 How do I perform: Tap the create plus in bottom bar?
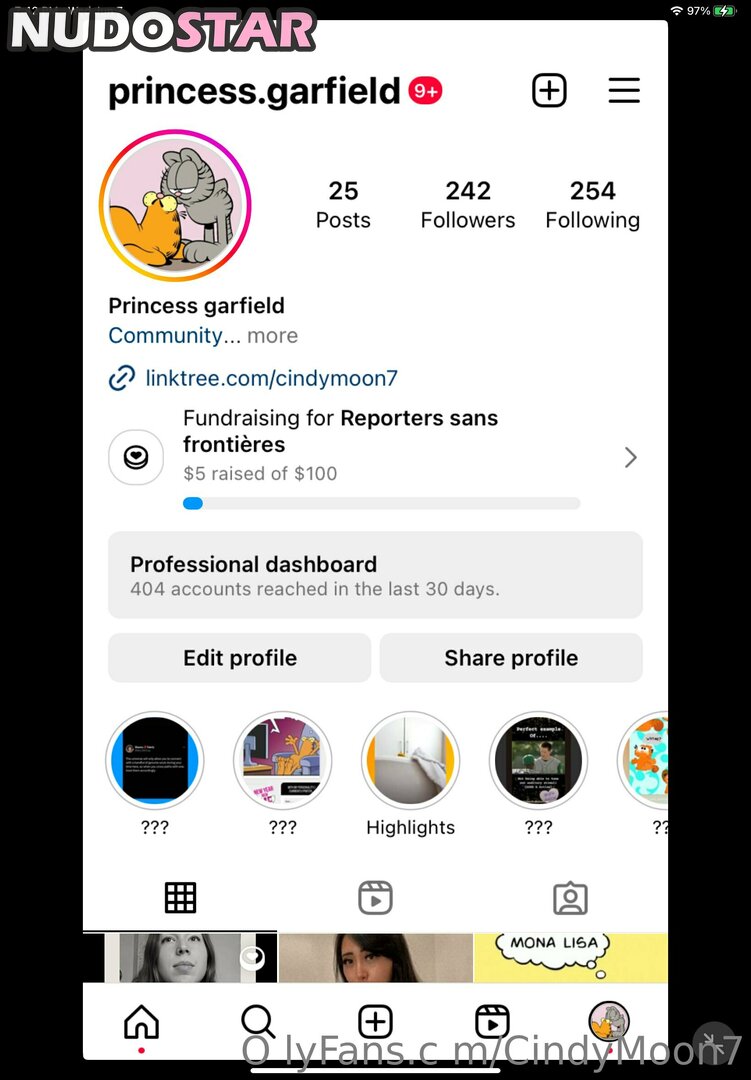[375, 1022]
